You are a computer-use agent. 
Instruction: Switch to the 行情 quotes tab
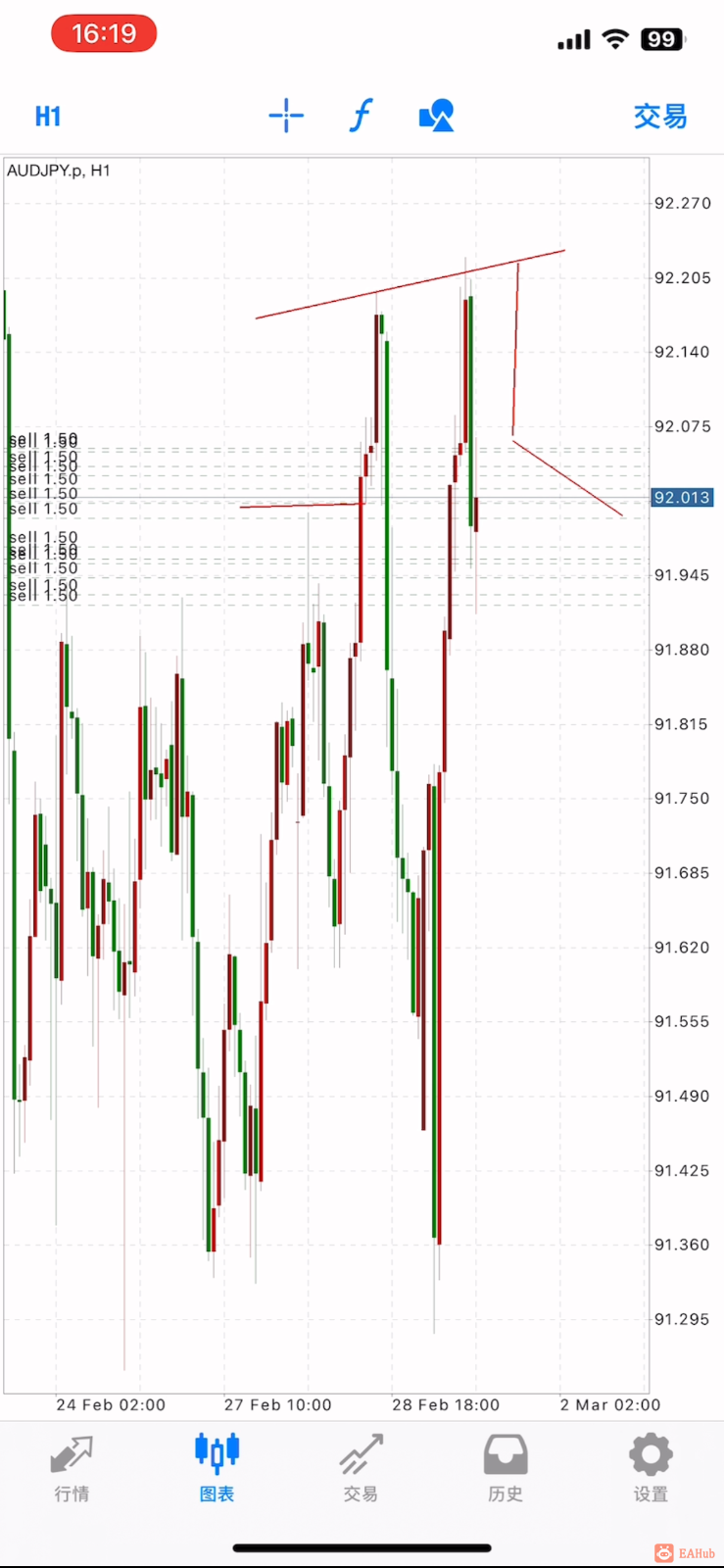[72, 1467]
